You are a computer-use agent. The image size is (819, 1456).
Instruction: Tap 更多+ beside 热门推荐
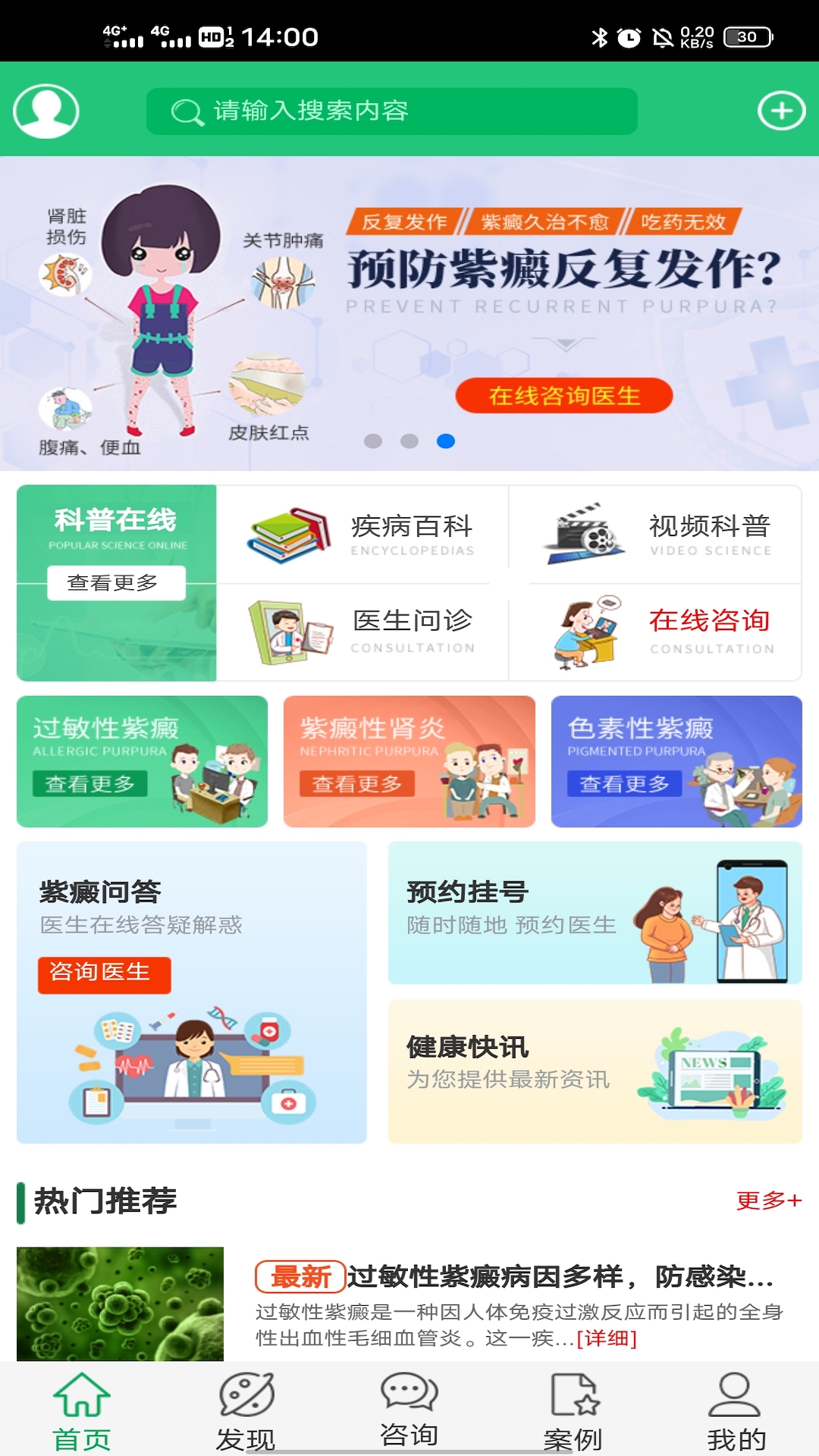(768, 1200)
